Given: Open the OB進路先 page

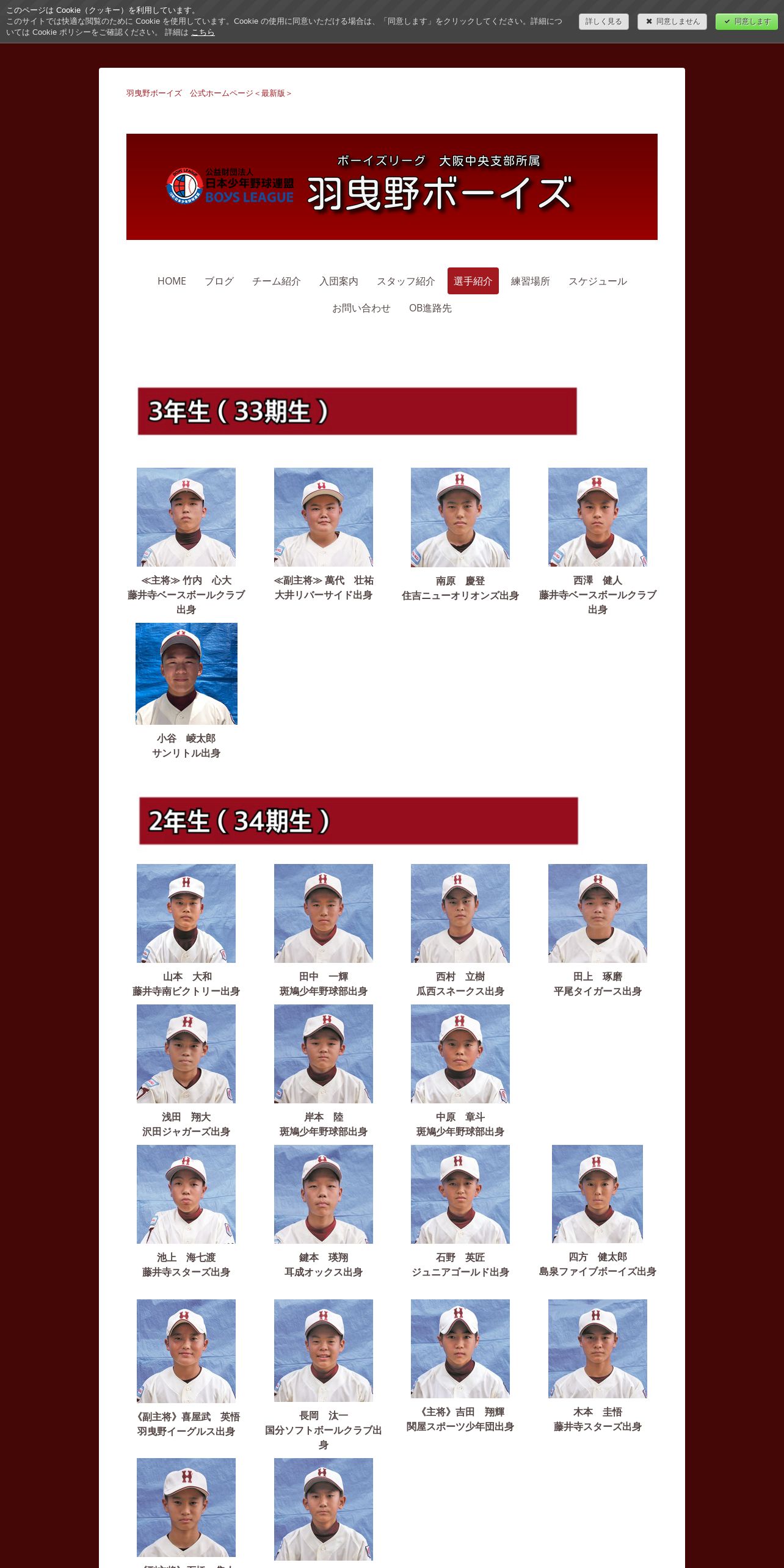Looking at the screenshot, I should point(430,308).
